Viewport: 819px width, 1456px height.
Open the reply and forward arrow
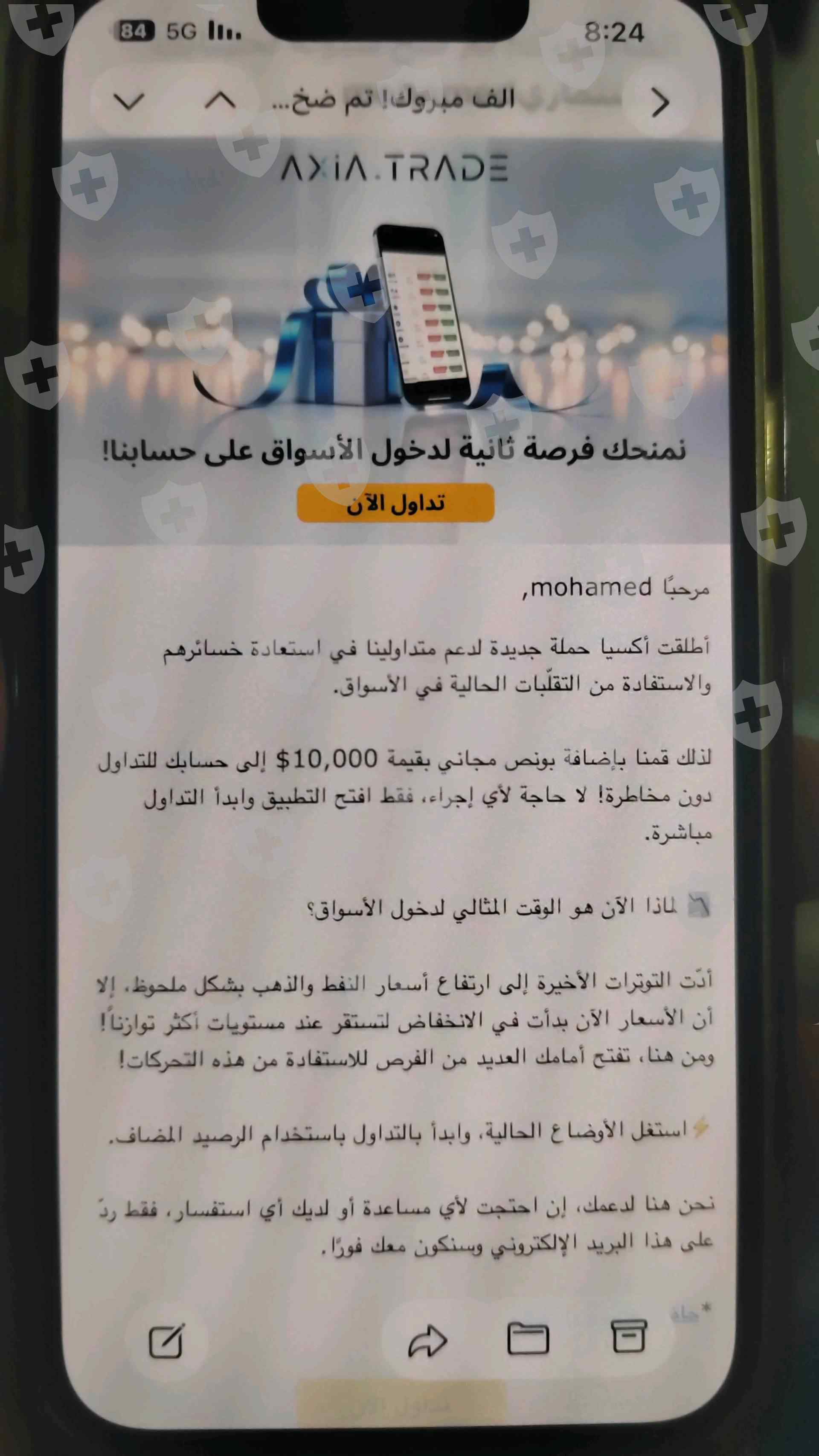click(427, 1340)
